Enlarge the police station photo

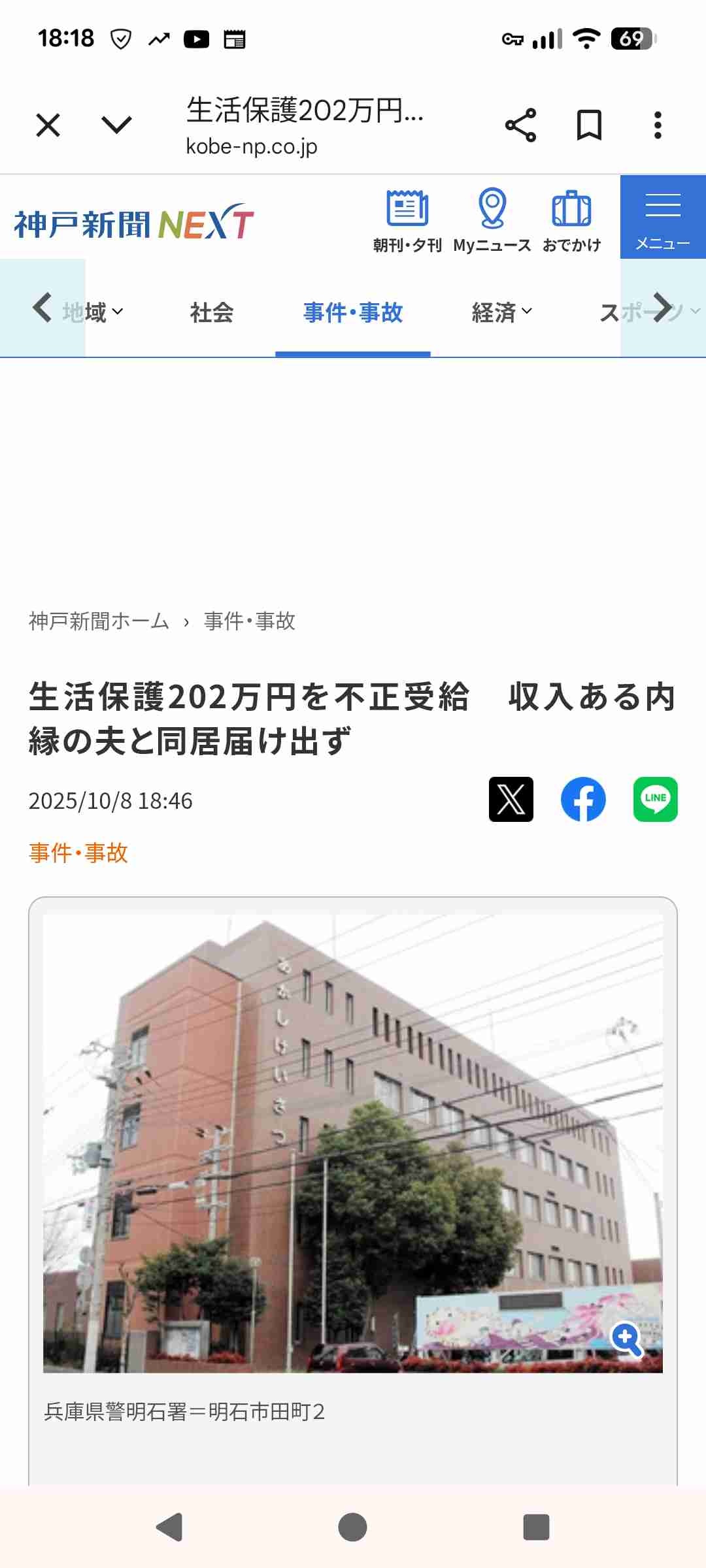626,1339
